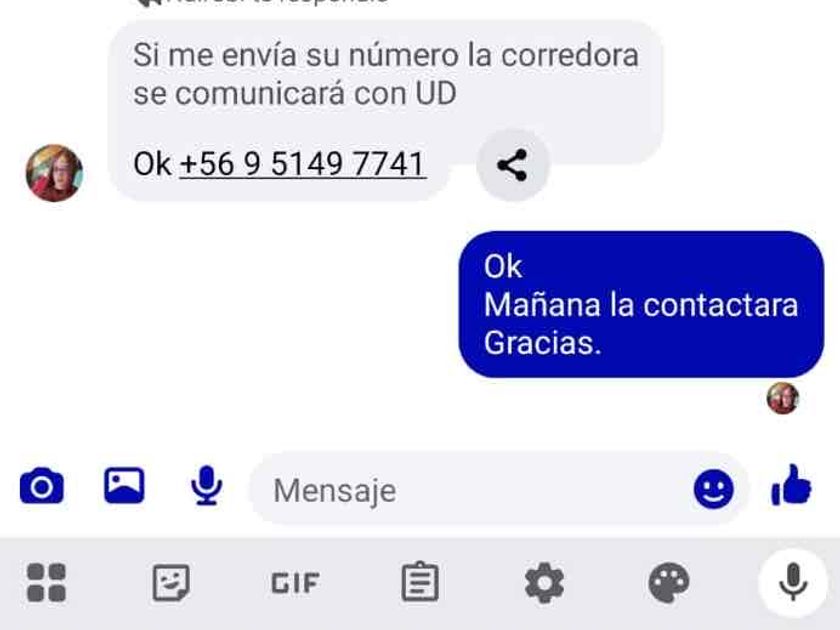Viewport: 840px width, 630px height.
Task: Tap the phone number link +56 9 5149 7741
Action: click(303, 164)
